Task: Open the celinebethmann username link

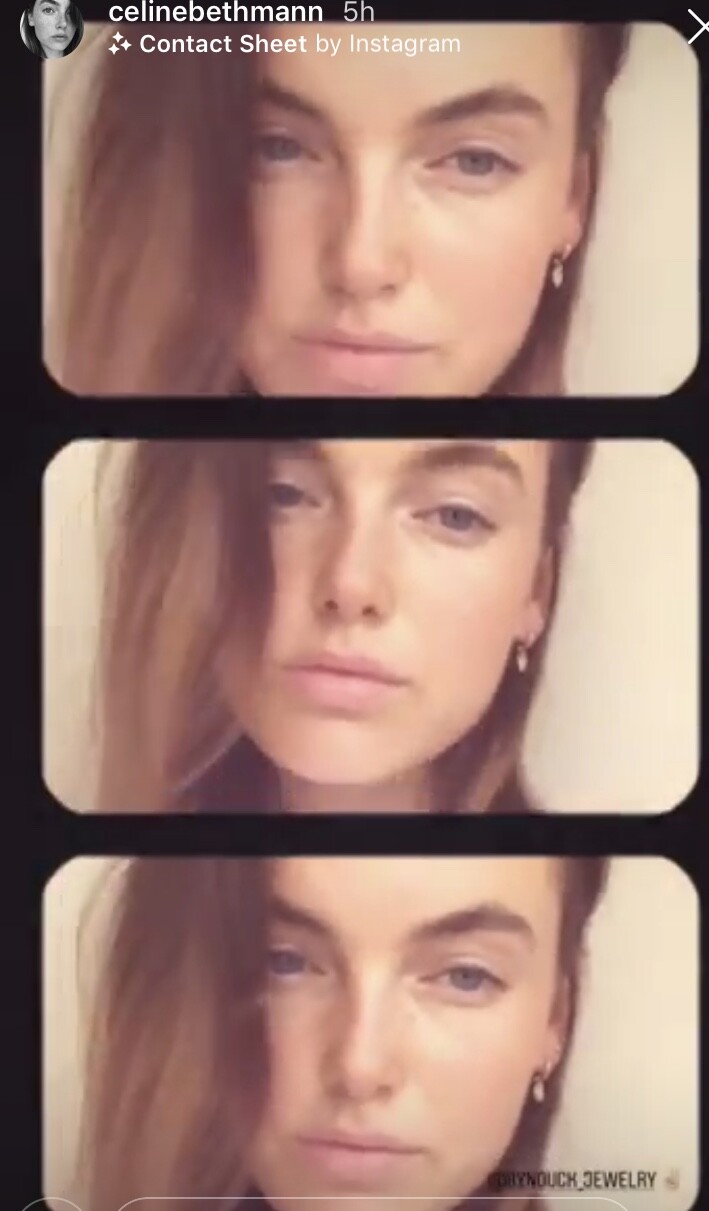Action: (x=215, y=13)
